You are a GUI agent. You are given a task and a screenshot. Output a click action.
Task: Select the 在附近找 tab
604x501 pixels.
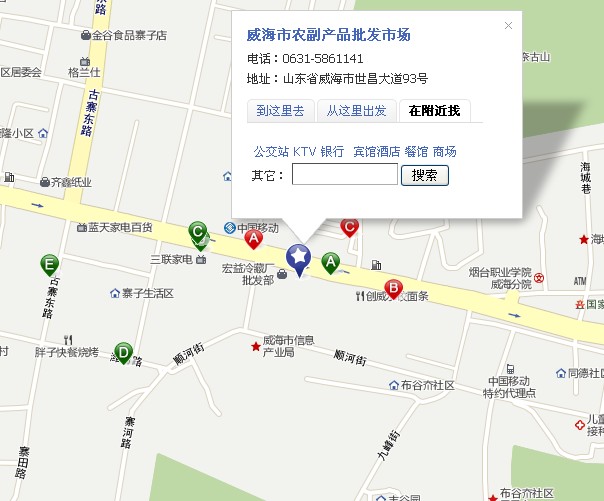point(434,111)
